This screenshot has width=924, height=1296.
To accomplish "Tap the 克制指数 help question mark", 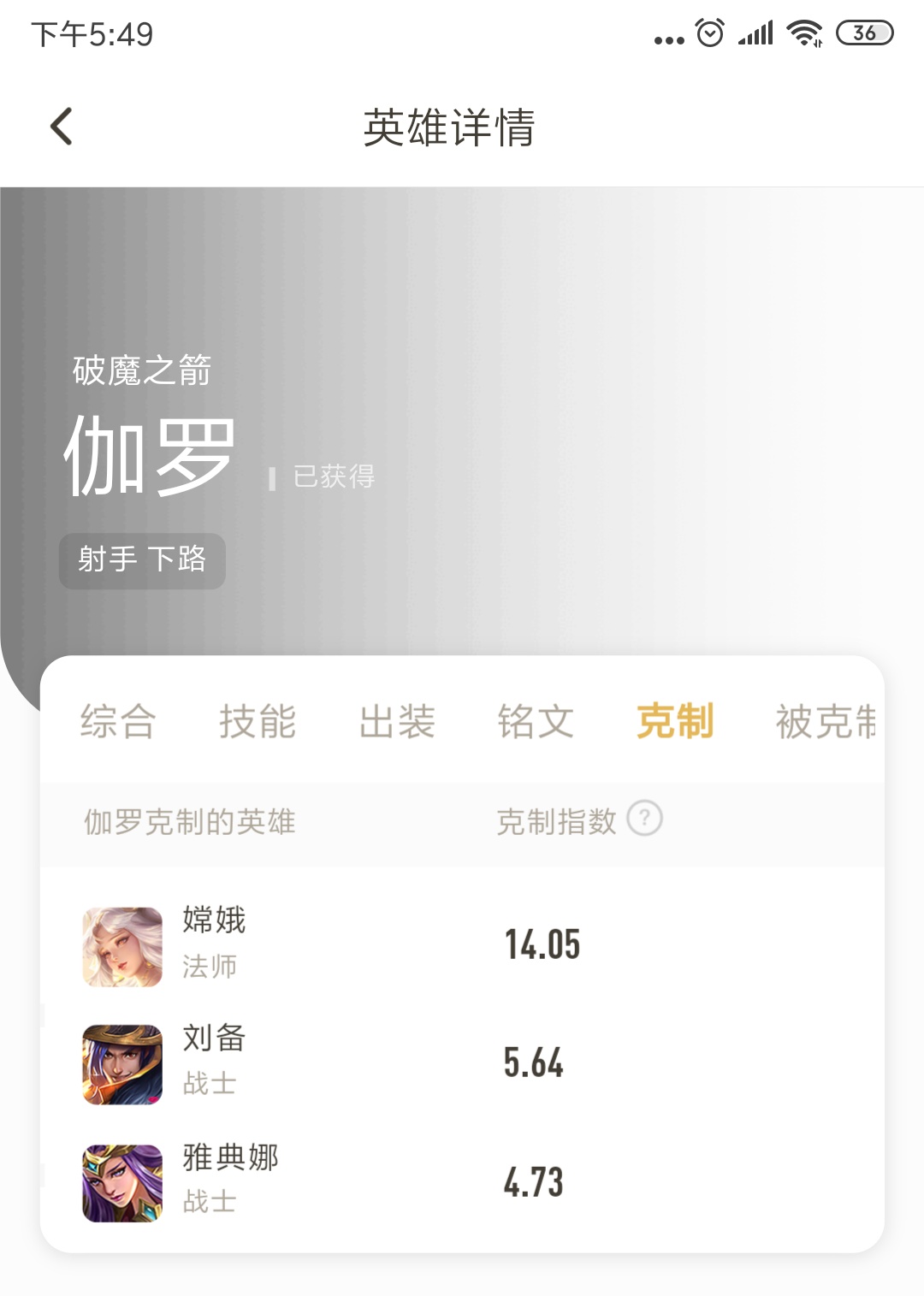I will click(644, 819).
